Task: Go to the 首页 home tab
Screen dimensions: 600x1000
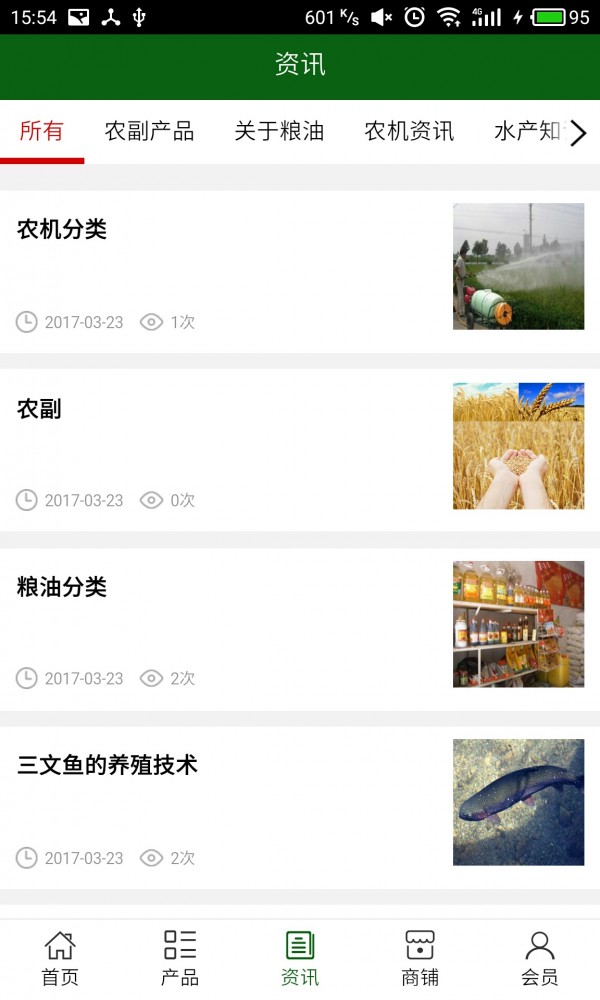Action: 60,958
